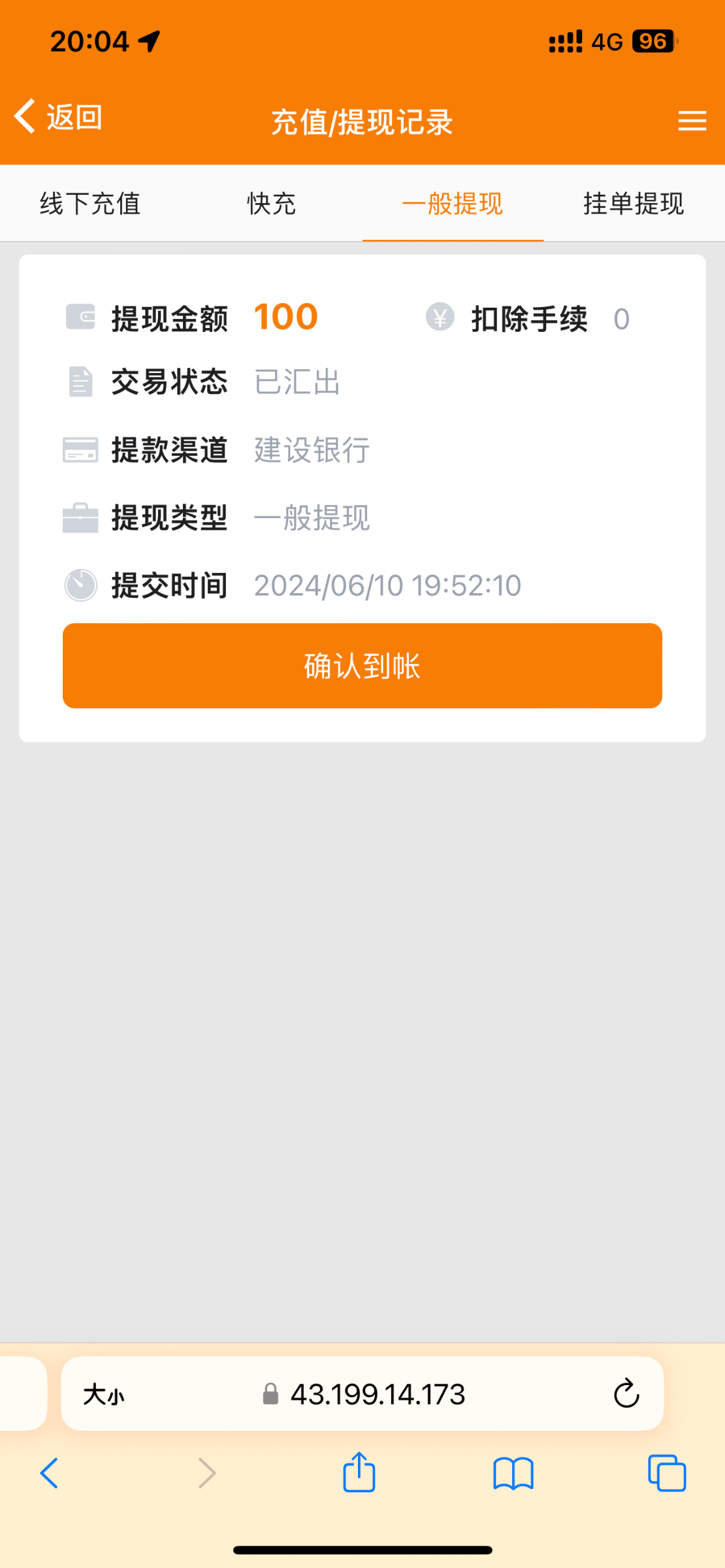This screenshot has height=1568, width=725.
Task: Select the 快充 tab
Action: (x=271, y=204)
